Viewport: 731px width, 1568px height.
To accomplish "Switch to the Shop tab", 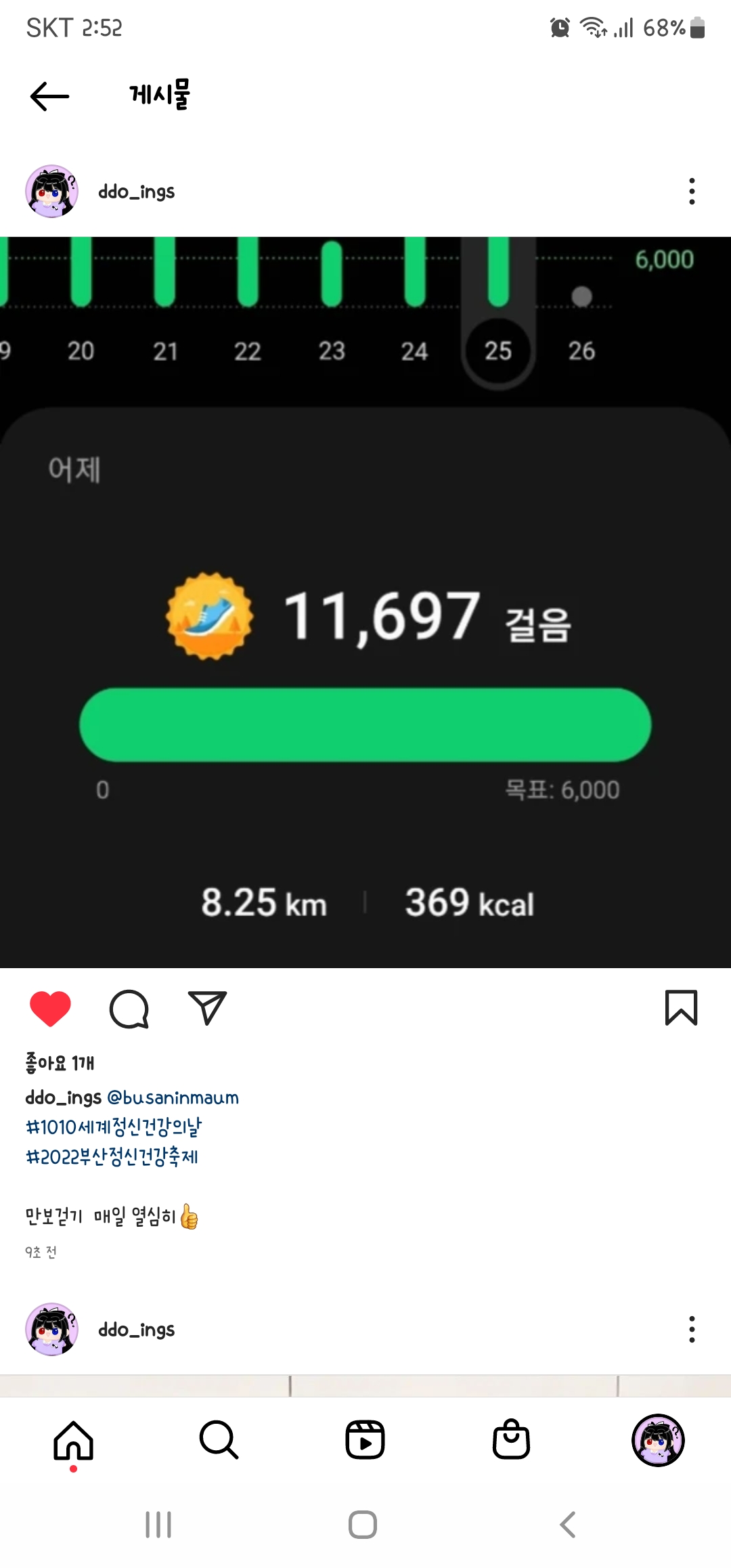I will [511, 1440].
